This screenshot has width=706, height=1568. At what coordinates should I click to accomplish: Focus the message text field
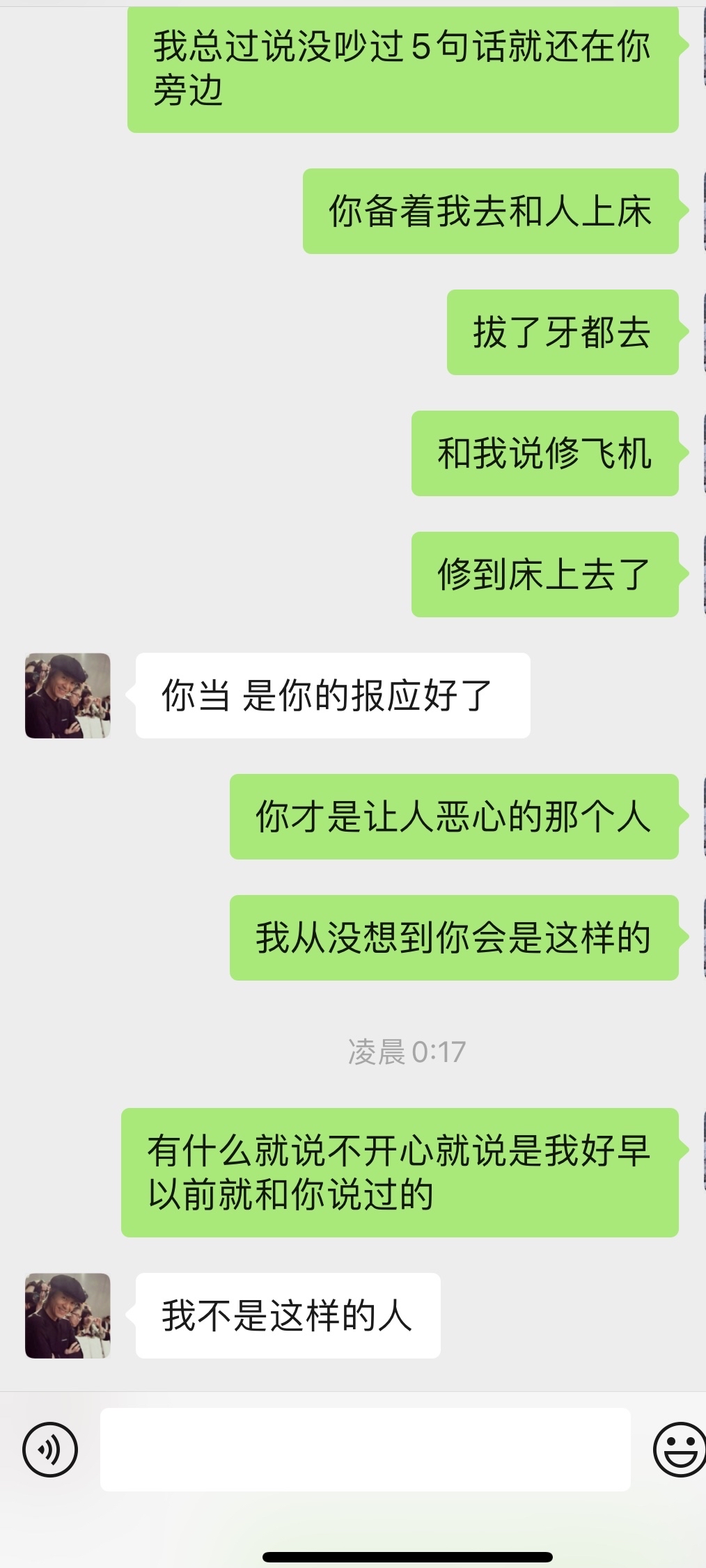[365, 1450]
